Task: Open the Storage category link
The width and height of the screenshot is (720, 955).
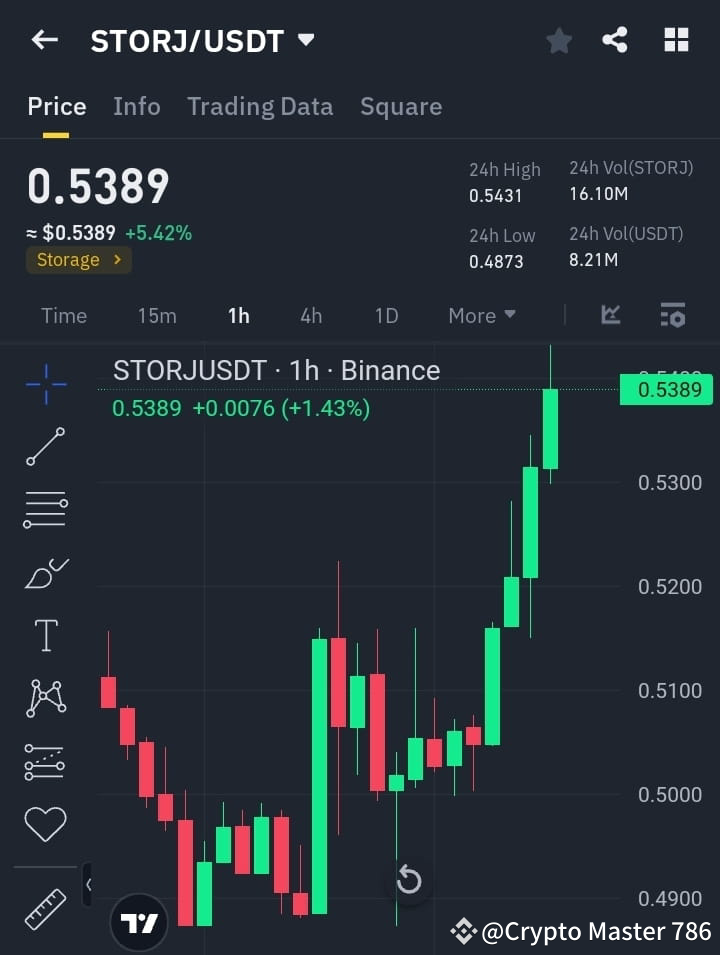Action: (x=78, y=260)
